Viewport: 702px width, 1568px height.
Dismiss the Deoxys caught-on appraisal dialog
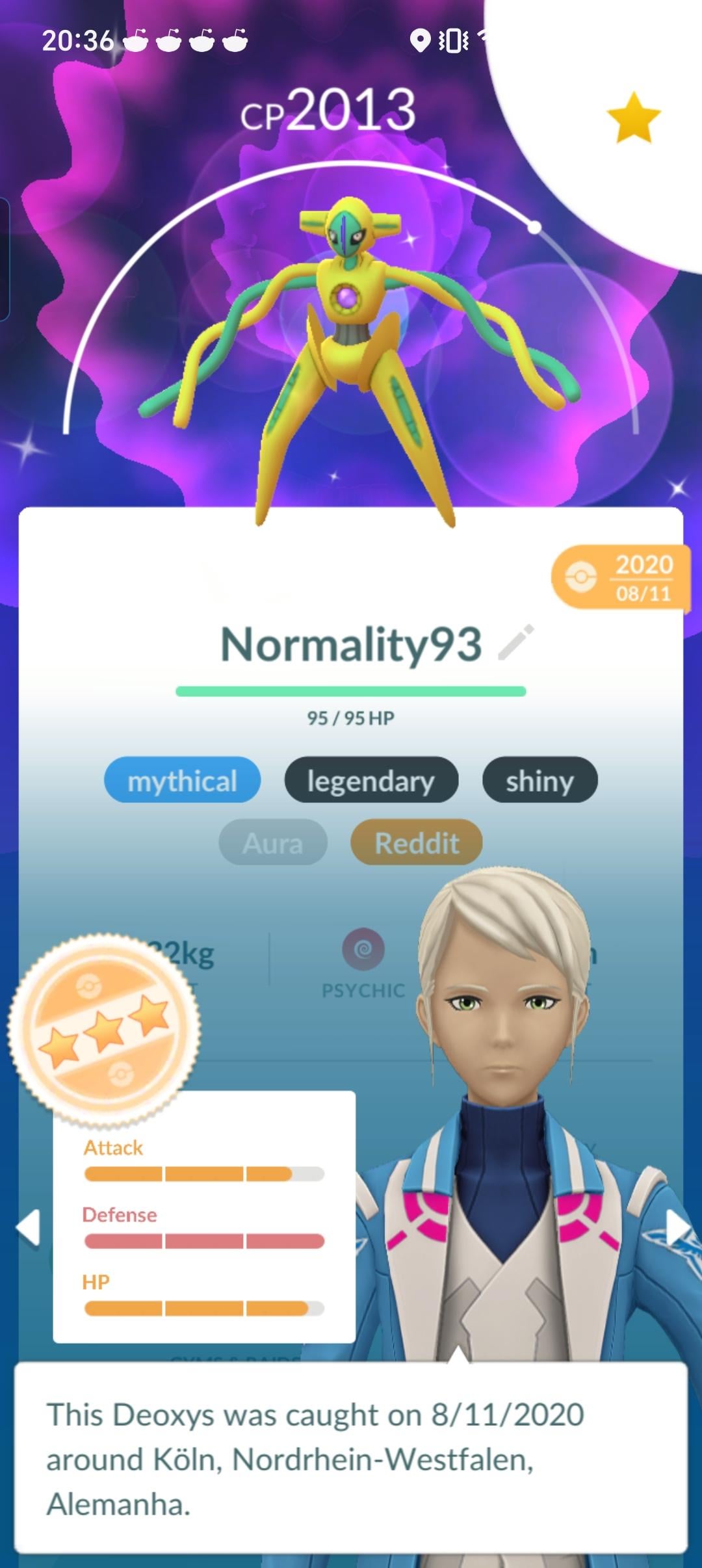pyautogui.click(x=351, y=1459)
